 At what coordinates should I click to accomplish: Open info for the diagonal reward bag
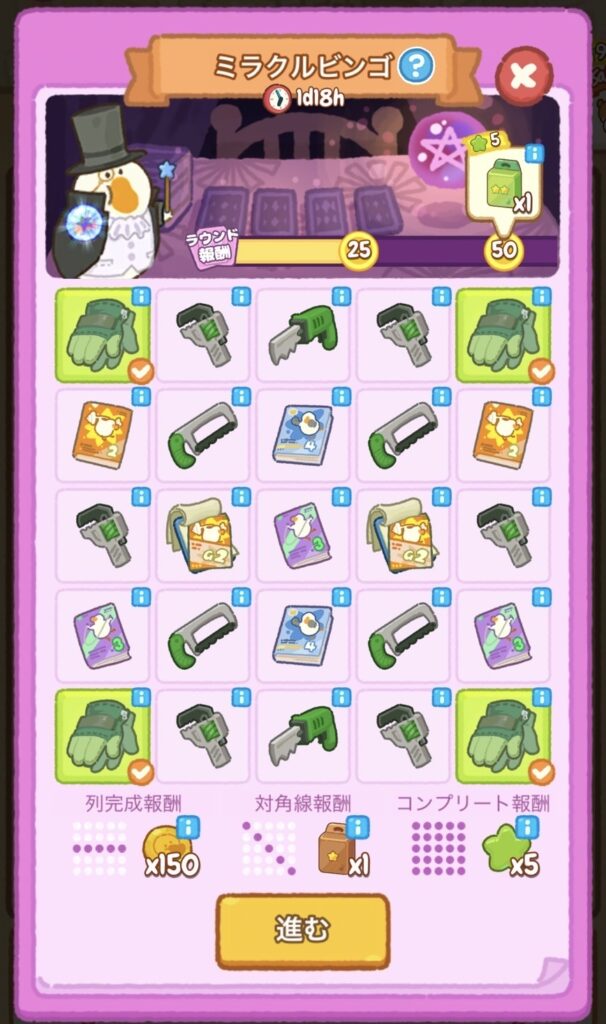coord(357,826)
